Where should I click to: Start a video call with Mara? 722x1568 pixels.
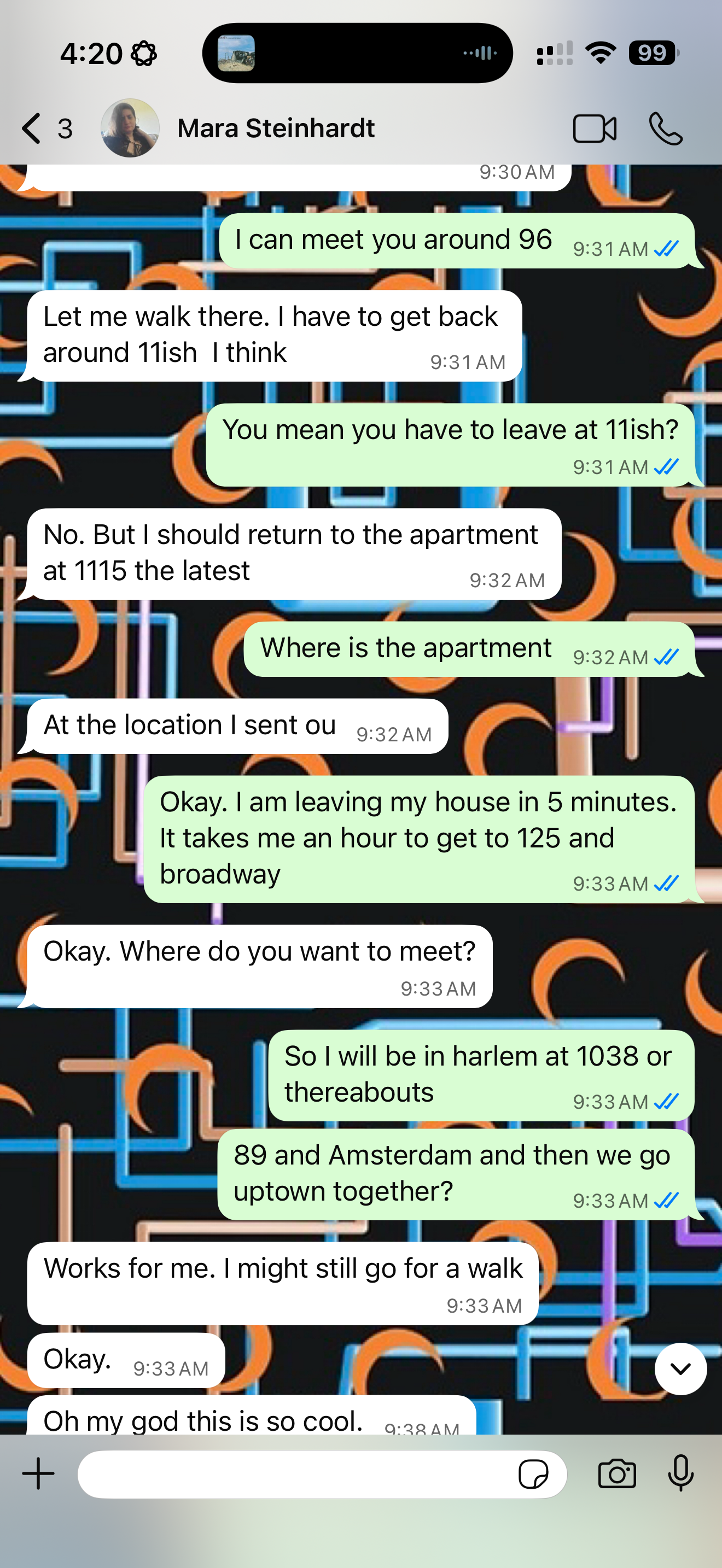point(594,128)
